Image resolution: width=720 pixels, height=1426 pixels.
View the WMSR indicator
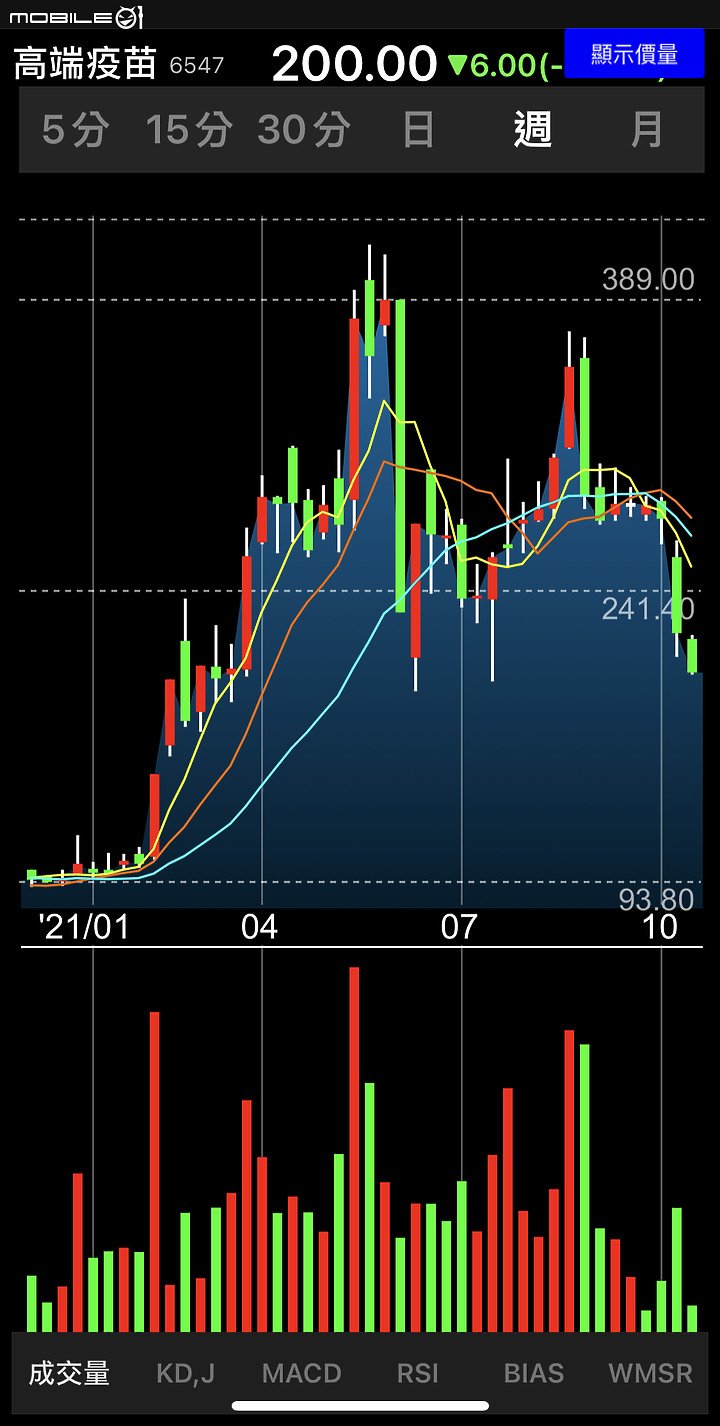(x=650, y=1373)
